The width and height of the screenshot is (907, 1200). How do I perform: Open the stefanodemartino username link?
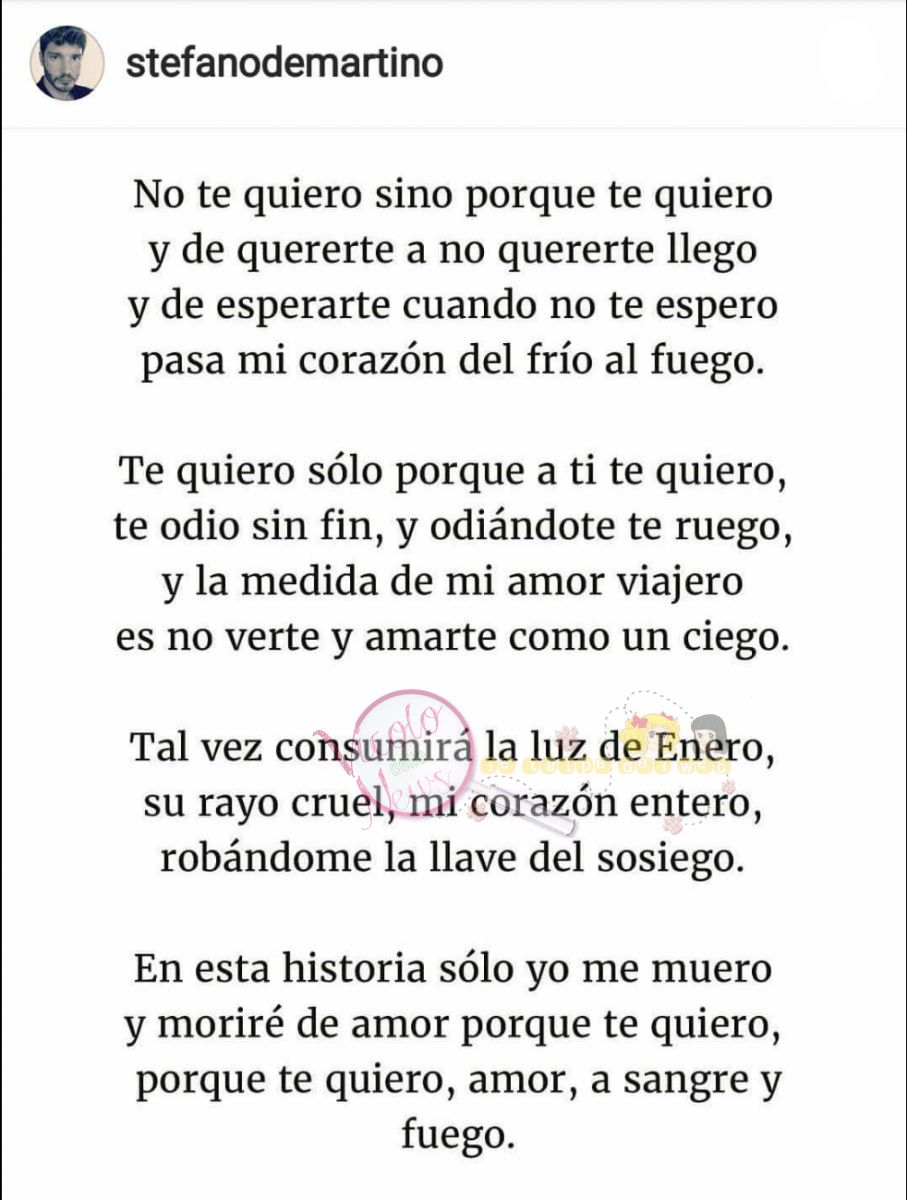click(284, 64)
